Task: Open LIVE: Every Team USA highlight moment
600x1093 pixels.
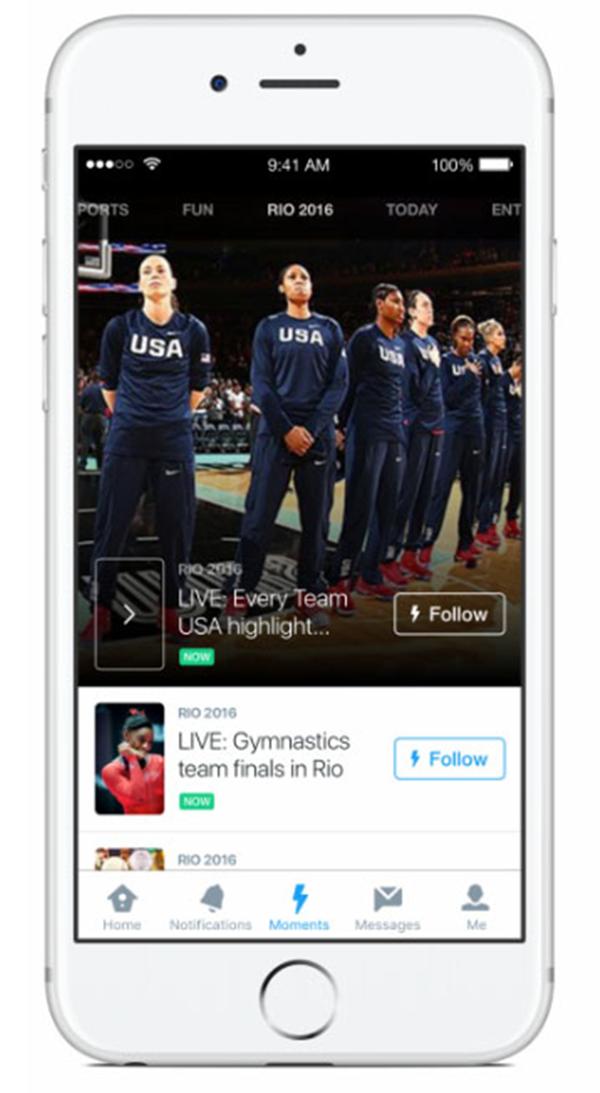Action: (x=263, y=612)
